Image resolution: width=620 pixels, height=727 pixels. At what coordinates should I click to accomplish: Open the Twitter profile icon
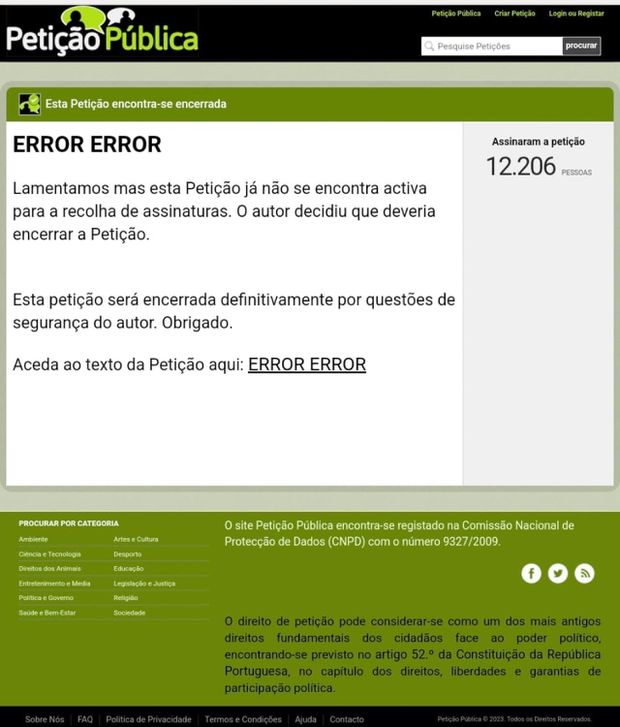[558, 573]
